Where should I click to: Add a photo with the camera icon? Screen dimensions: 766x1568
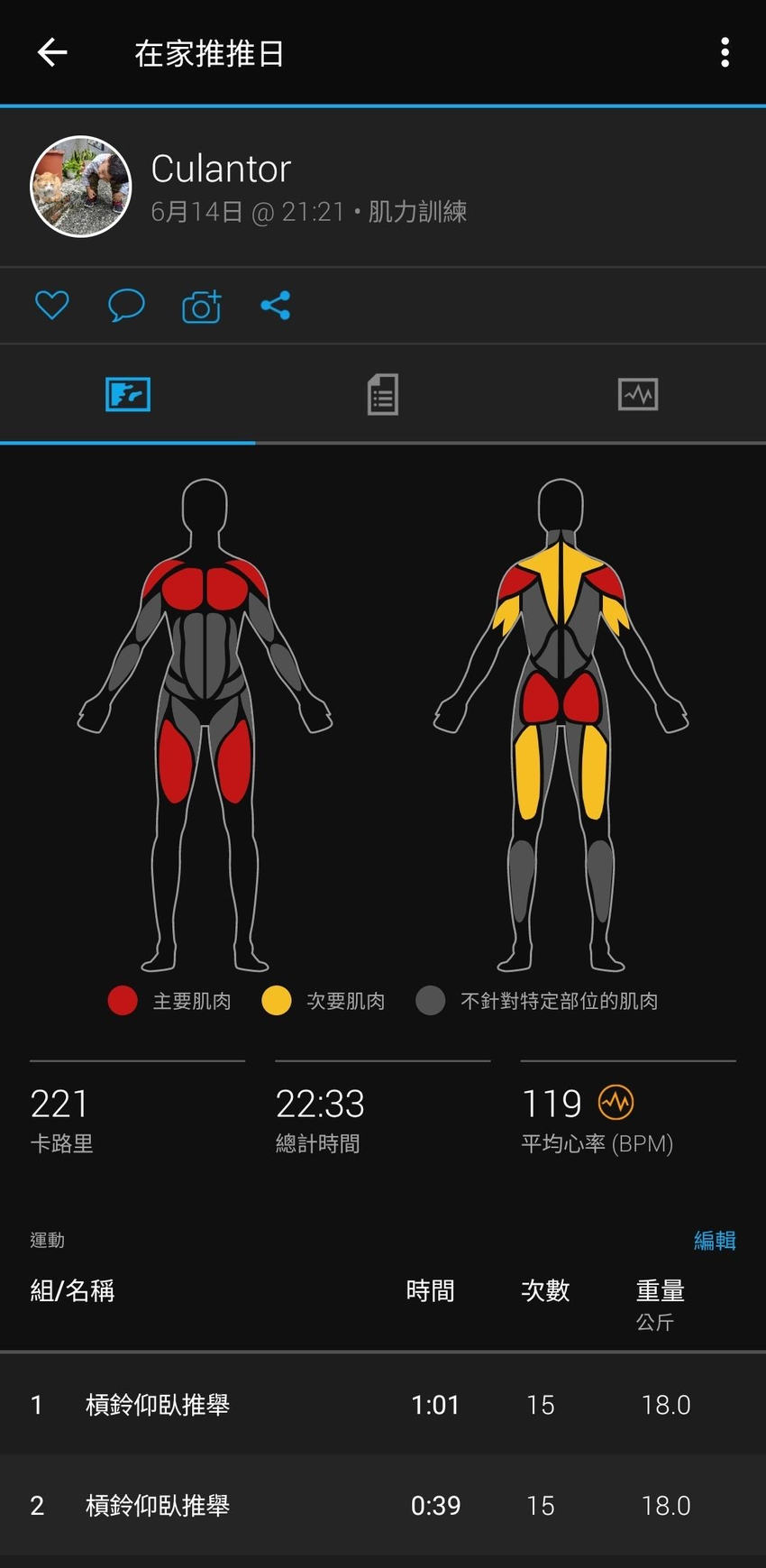(x=201, y=307)
